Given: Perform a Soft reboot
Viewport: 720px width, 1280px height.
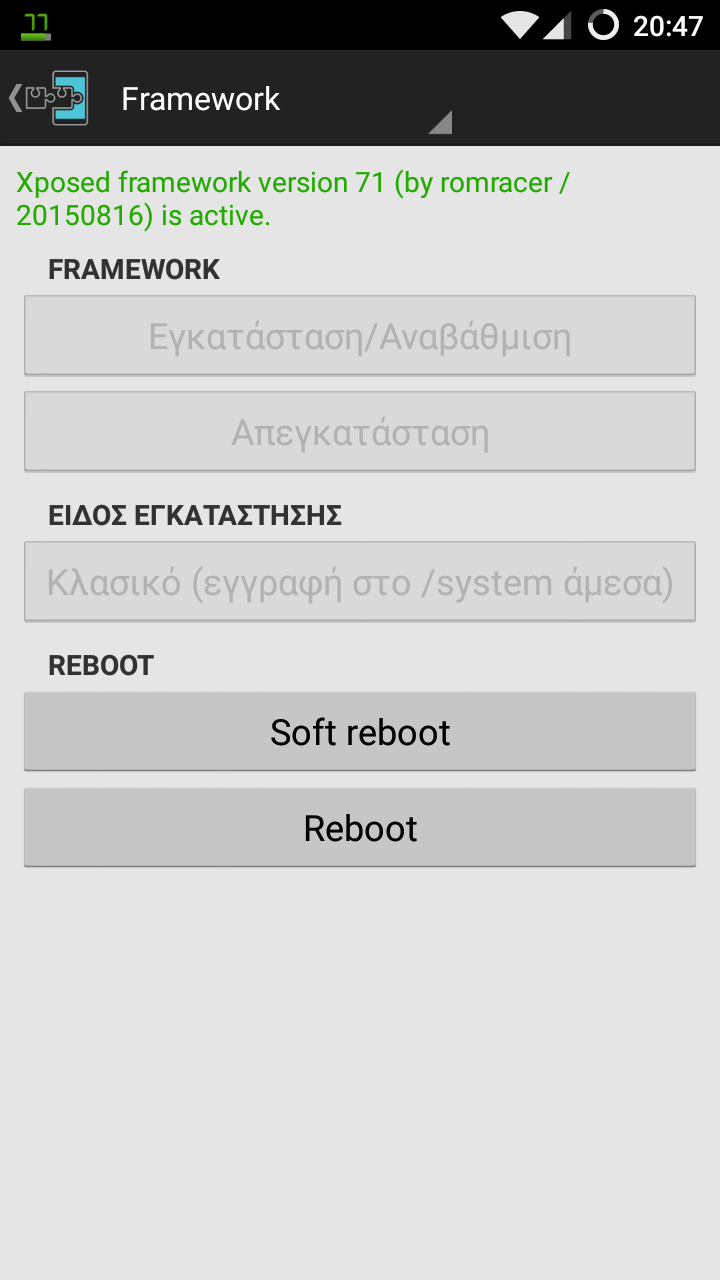Looking at the screenshot, I should 360,732.
